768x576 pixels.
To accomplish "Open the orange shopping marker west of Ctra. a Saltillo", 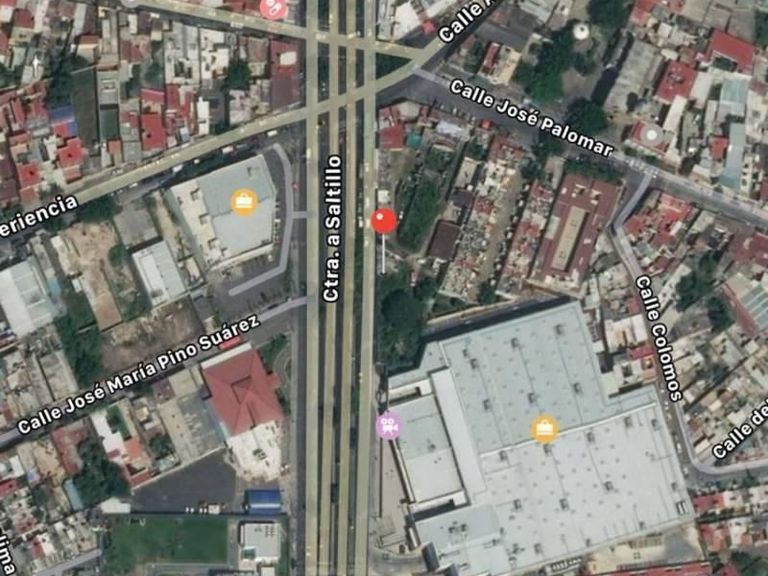I will (244, 201).
